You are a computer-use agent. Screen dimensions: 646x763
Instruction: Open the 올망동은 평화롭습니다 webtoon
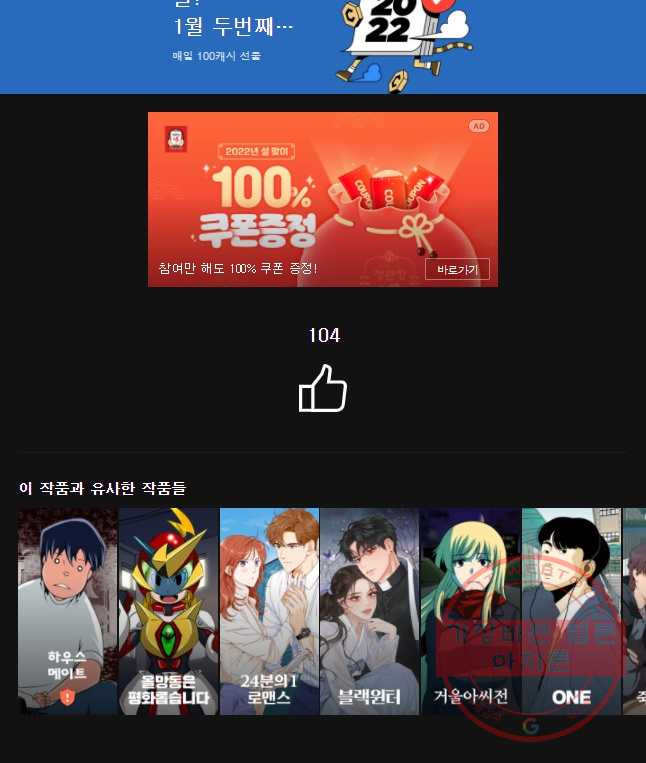[169, 611]
